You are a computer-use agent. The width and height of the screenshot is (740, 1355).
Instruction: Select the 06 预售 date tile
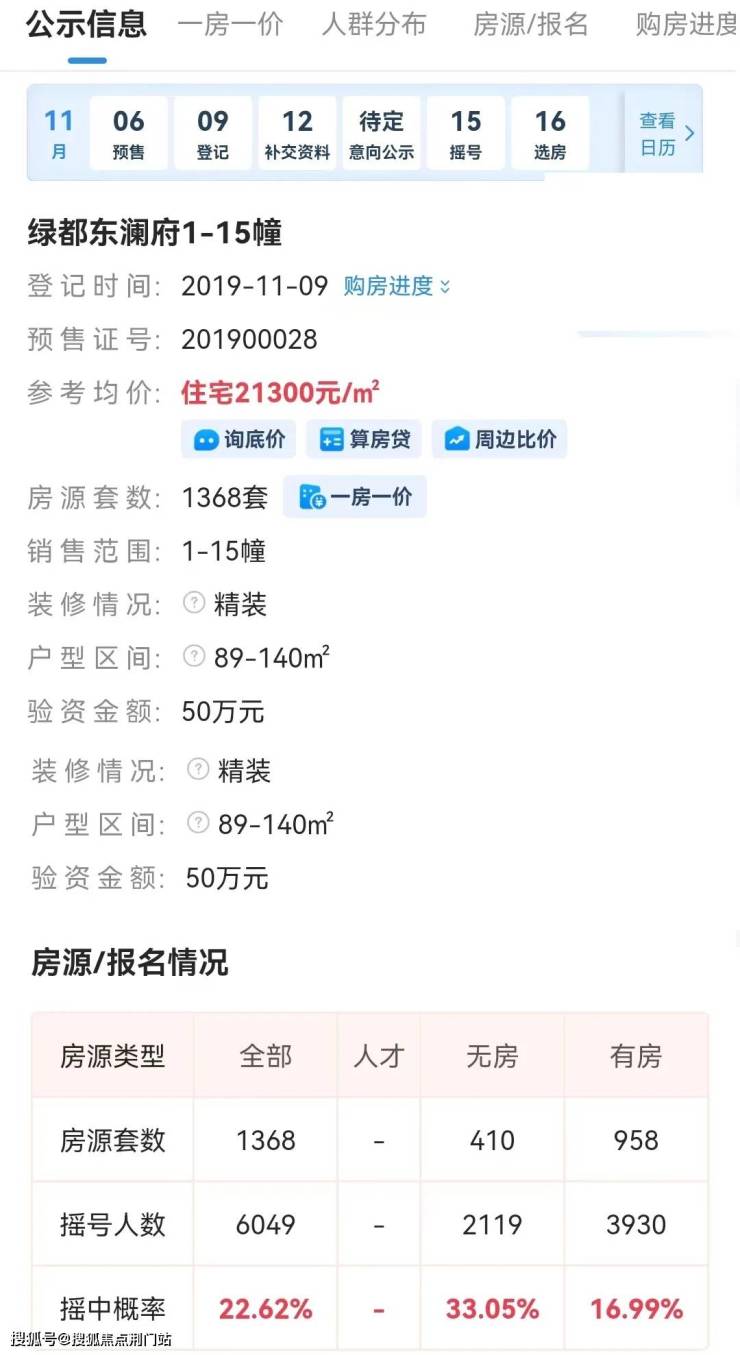[129, 134]
